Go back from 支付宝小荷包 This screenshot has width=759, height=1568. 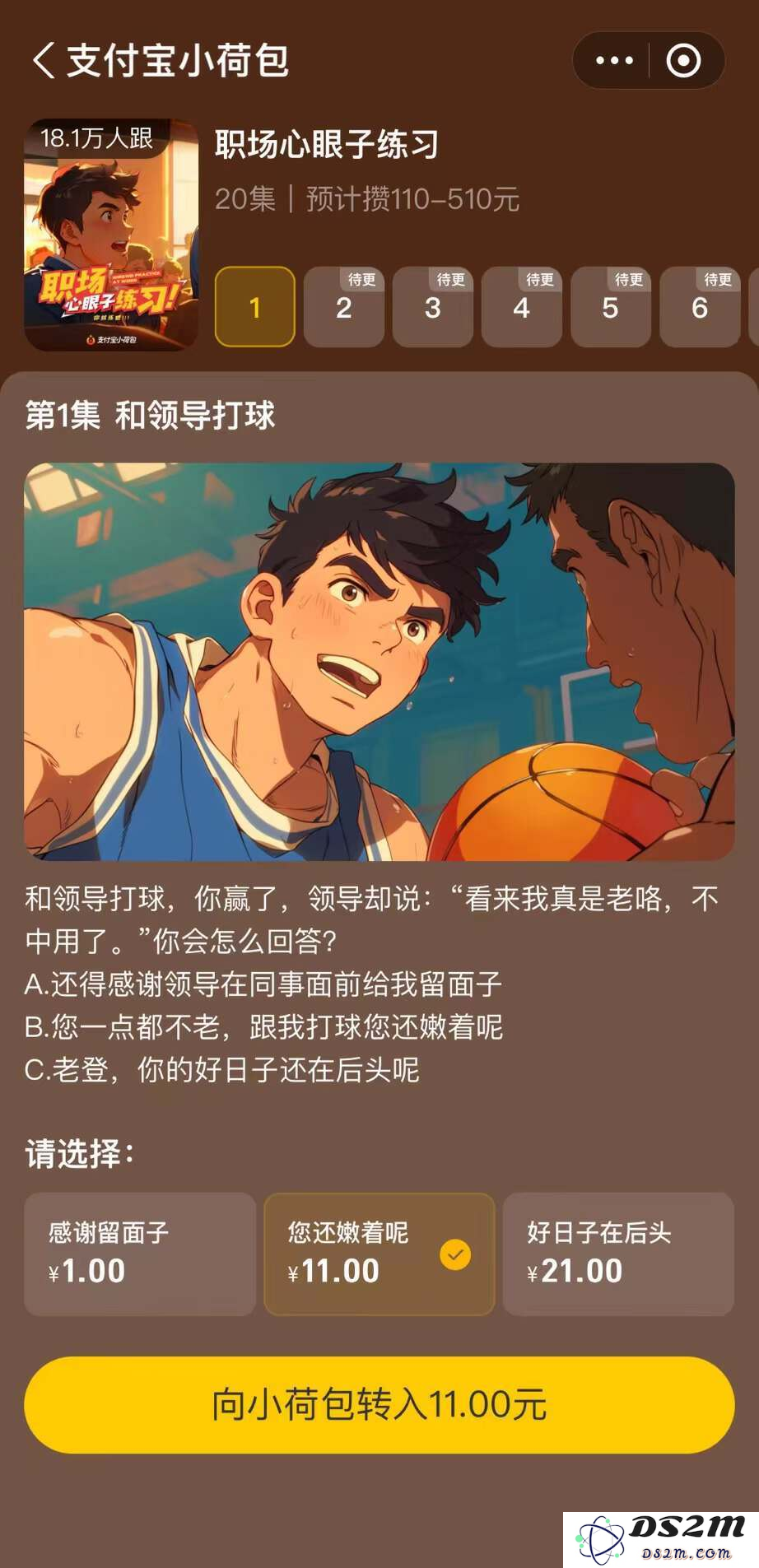pyautogui.click(x=44, y=61)
